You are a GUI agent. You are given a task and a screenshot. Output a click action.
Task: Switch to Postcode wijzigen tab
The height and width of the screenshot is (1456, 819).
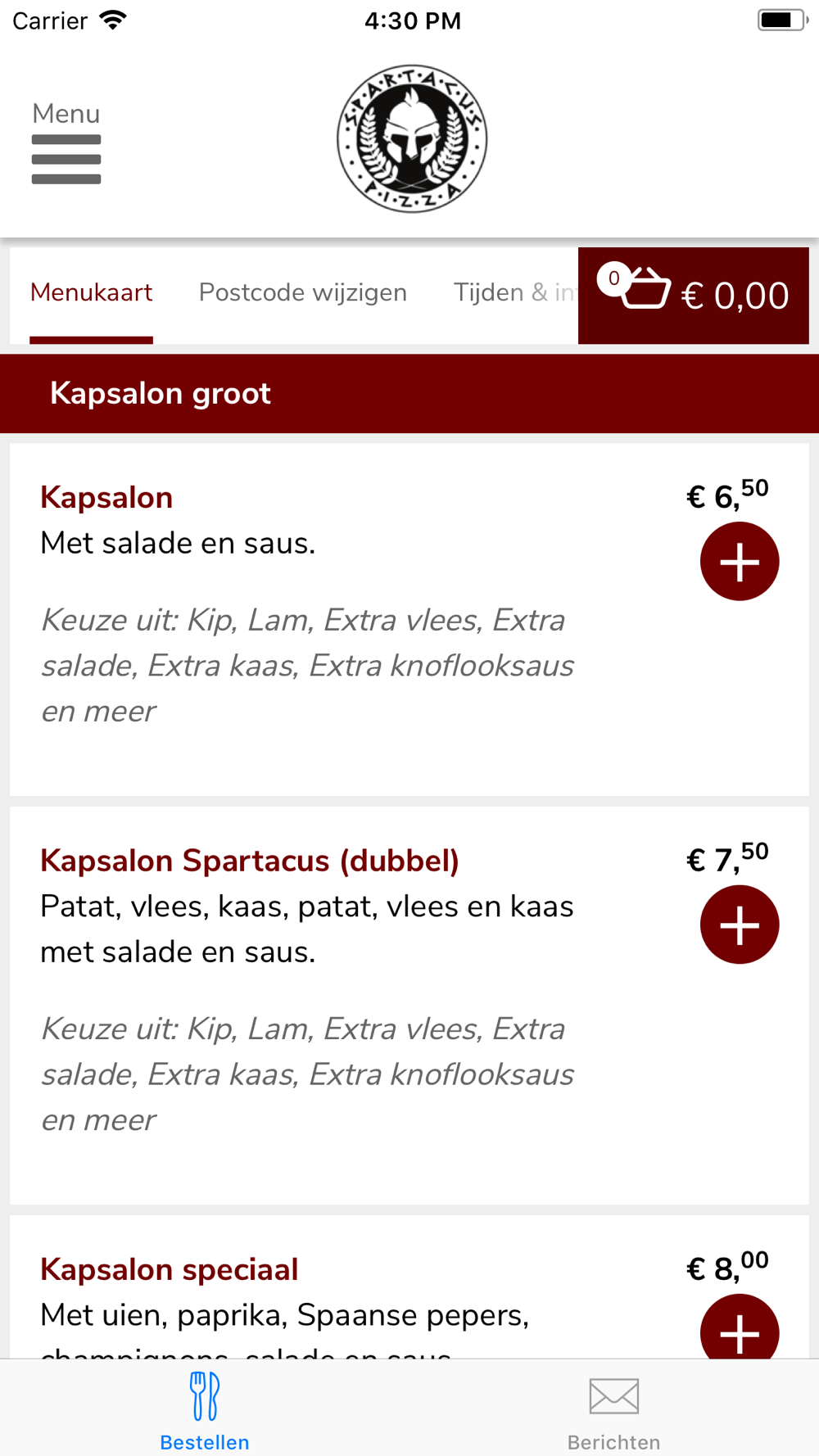coord(303,293)
